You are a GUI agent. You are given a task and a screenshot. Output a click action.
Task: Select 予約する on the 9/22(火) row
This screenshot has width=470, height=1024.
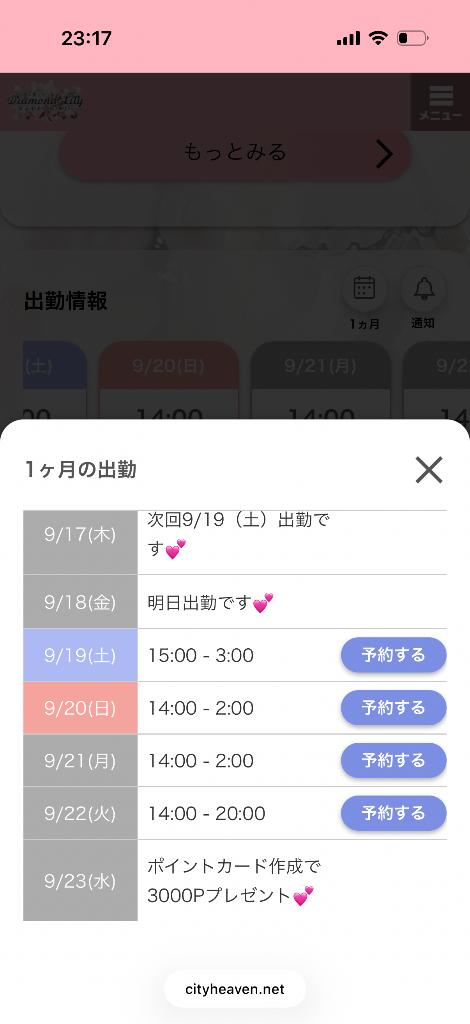tap(394, 814)
